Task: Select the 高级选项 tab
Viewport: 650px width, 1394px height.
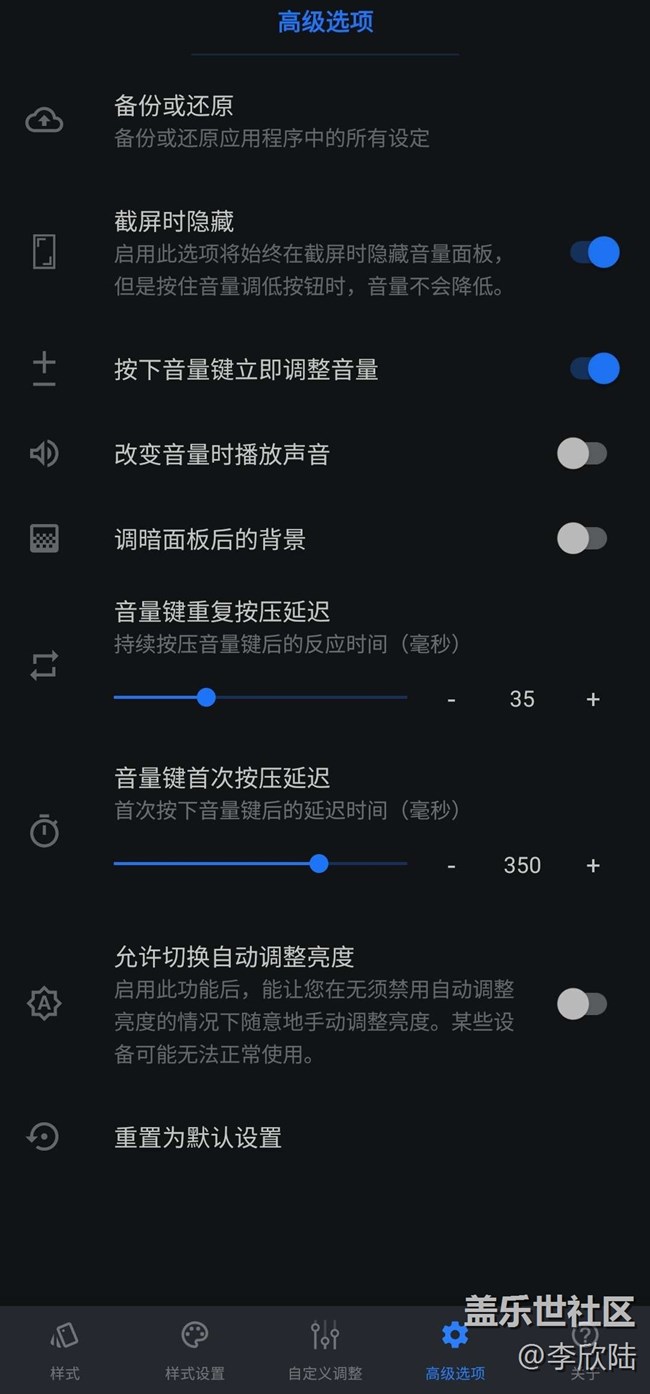Action: tap(455, 1350)
